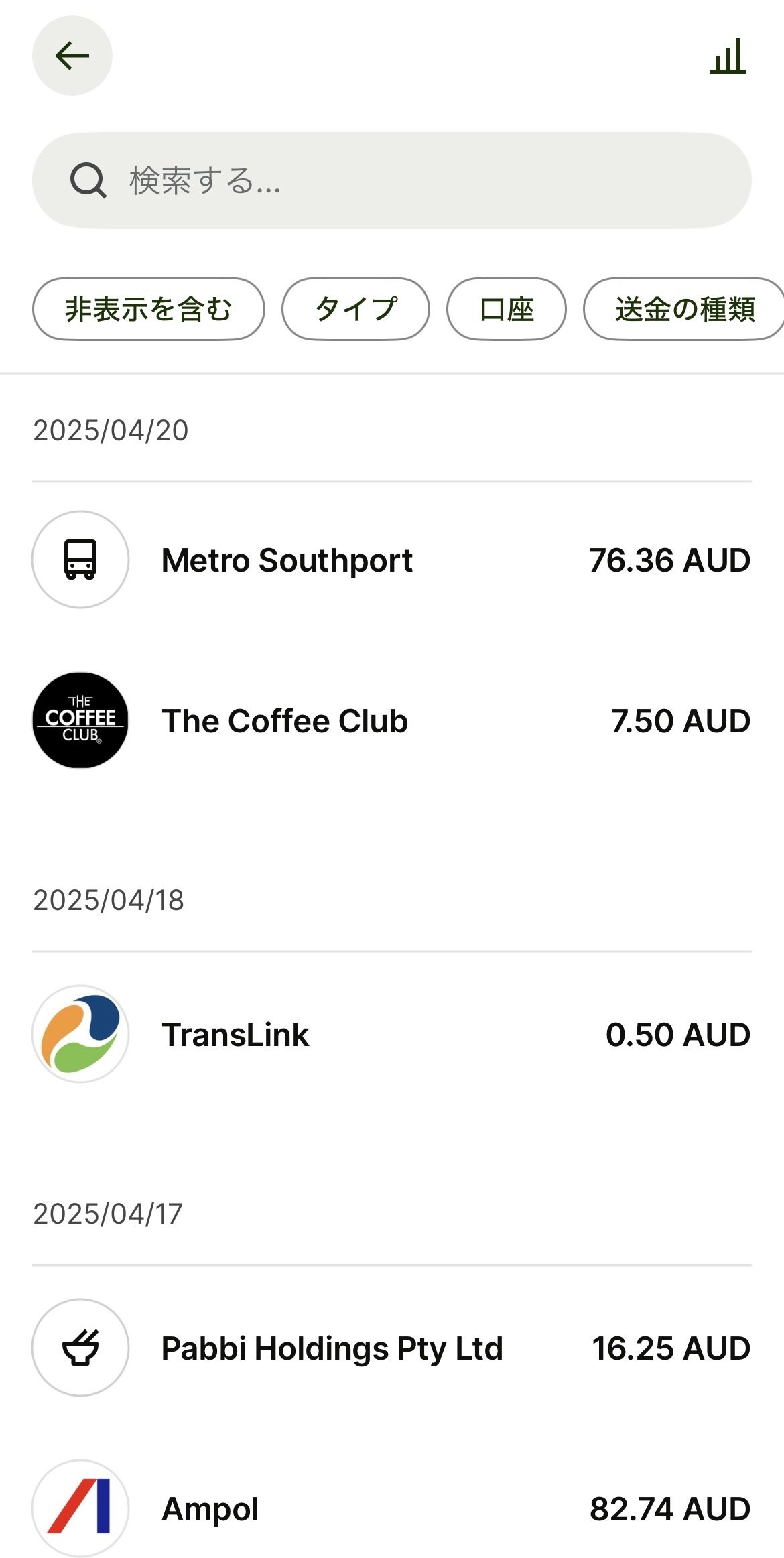This screenshot has width=784, height=1558.
Task: Open the Ampol 82.74 AUD transaction
Action: tap(391, 1508)
